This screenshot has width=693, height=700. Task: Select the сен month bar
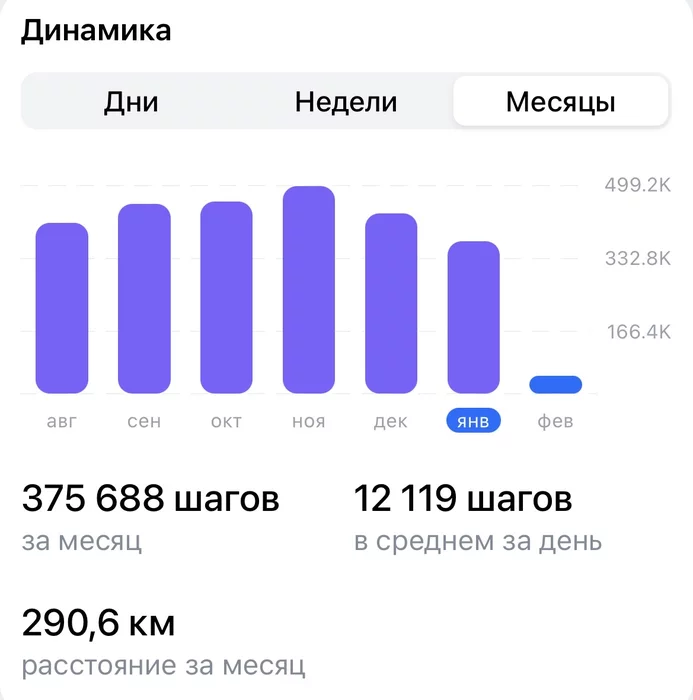(x=144, y=299)
